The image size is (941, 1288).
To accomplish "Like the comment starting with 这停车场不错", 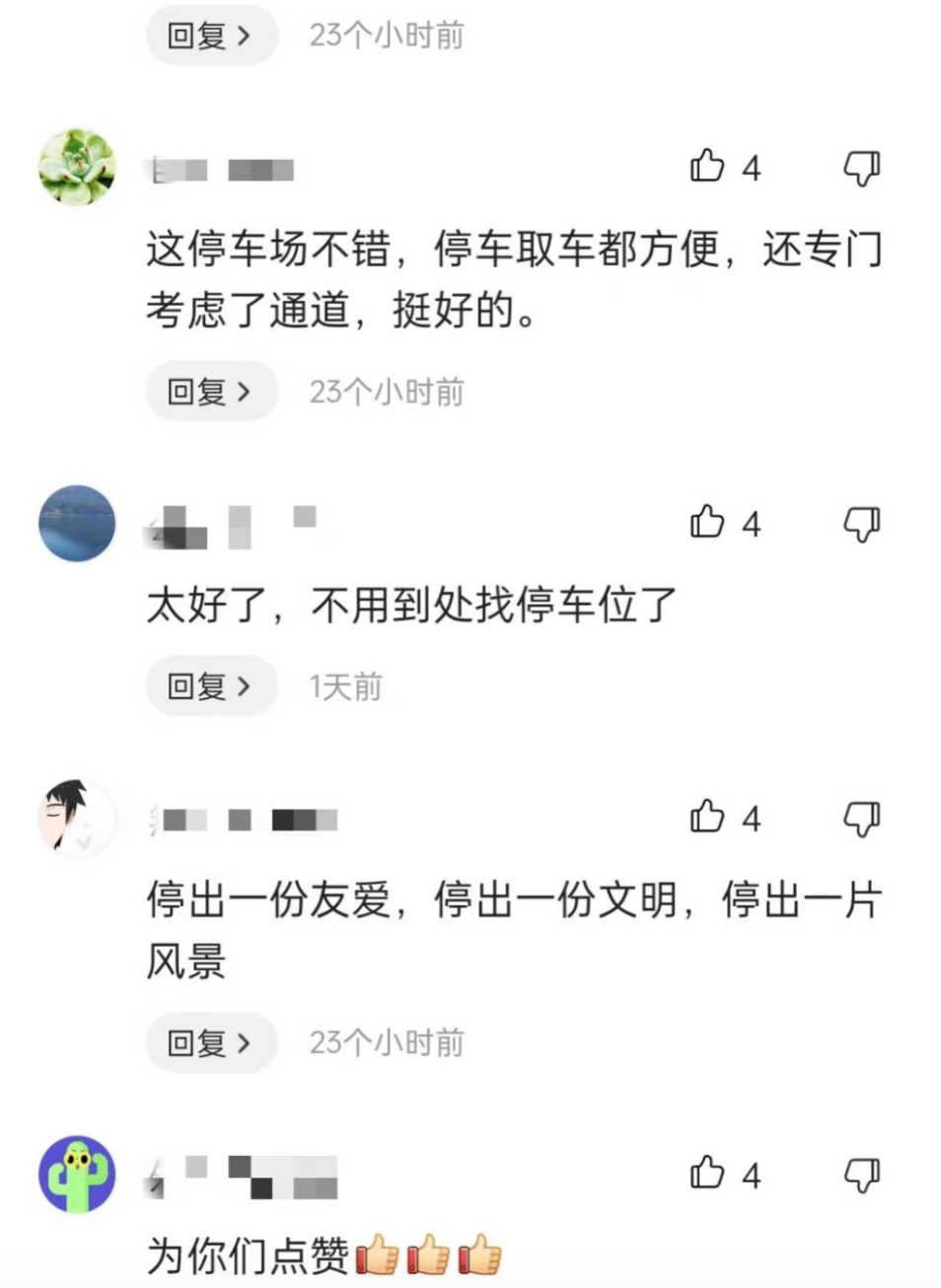I will [x=707, y=167].
